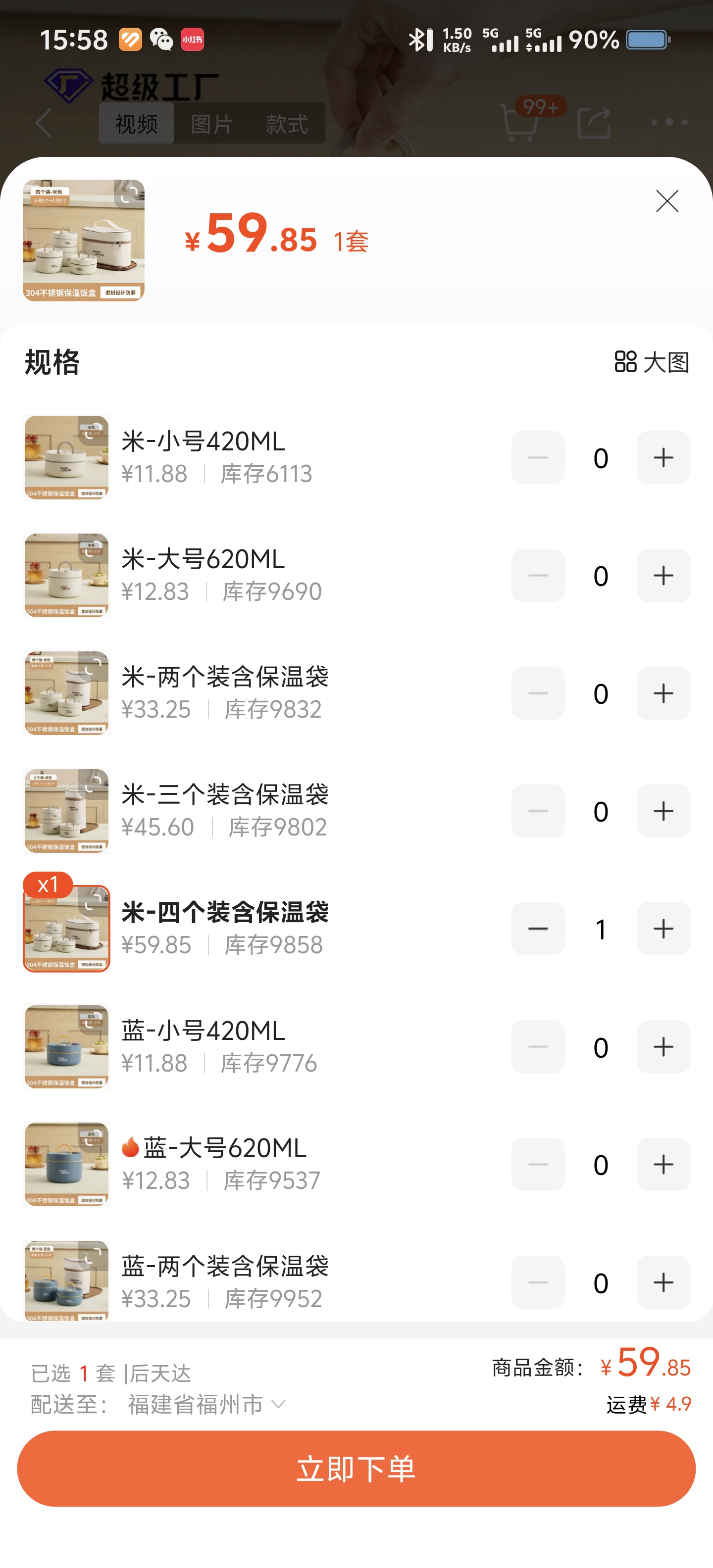This screenshot has height=1568, width=713.
Task: Enlarge the main product preview image
Action: coord(83,240)
